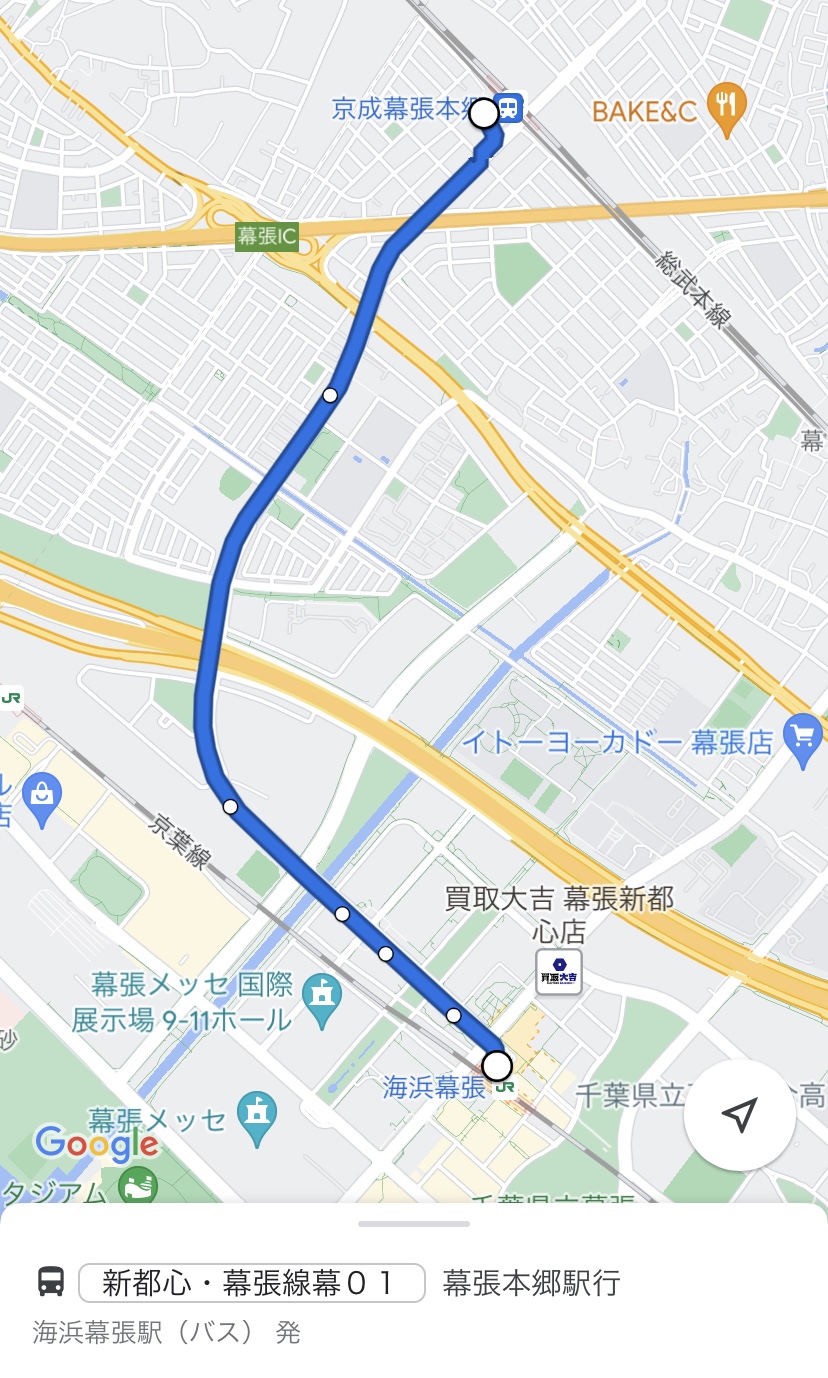Tap the 海浜幕張 departure stop marker
The height and width of the screenshot is (1378, 828).
[x=497, y=1065]
